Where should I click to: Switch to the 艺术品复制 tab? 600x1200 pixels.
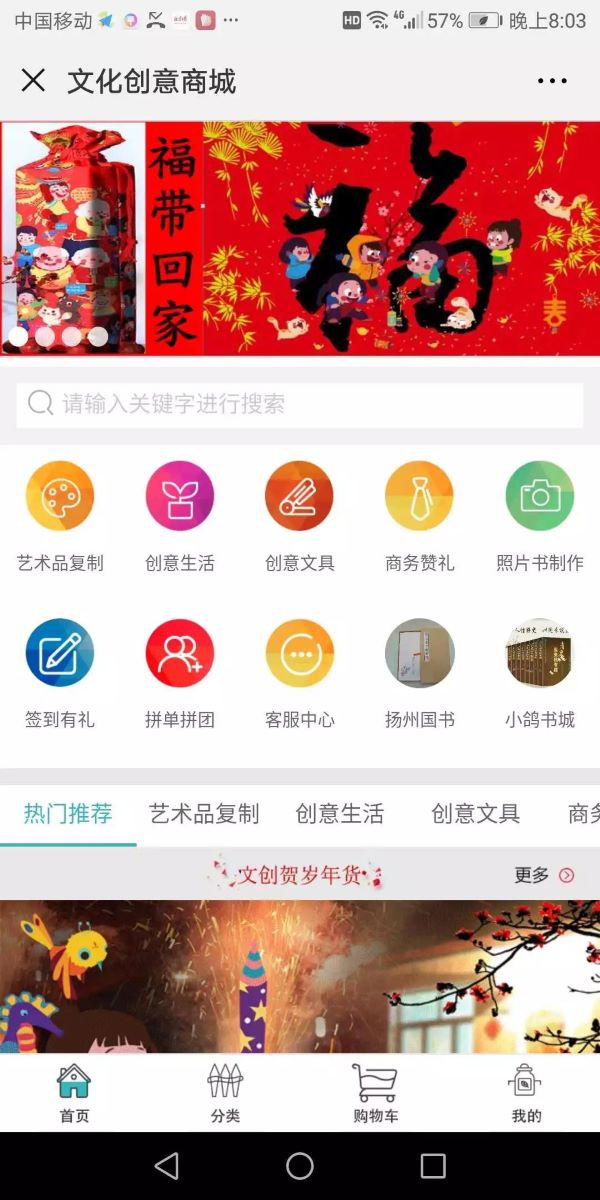pos(204,814)
